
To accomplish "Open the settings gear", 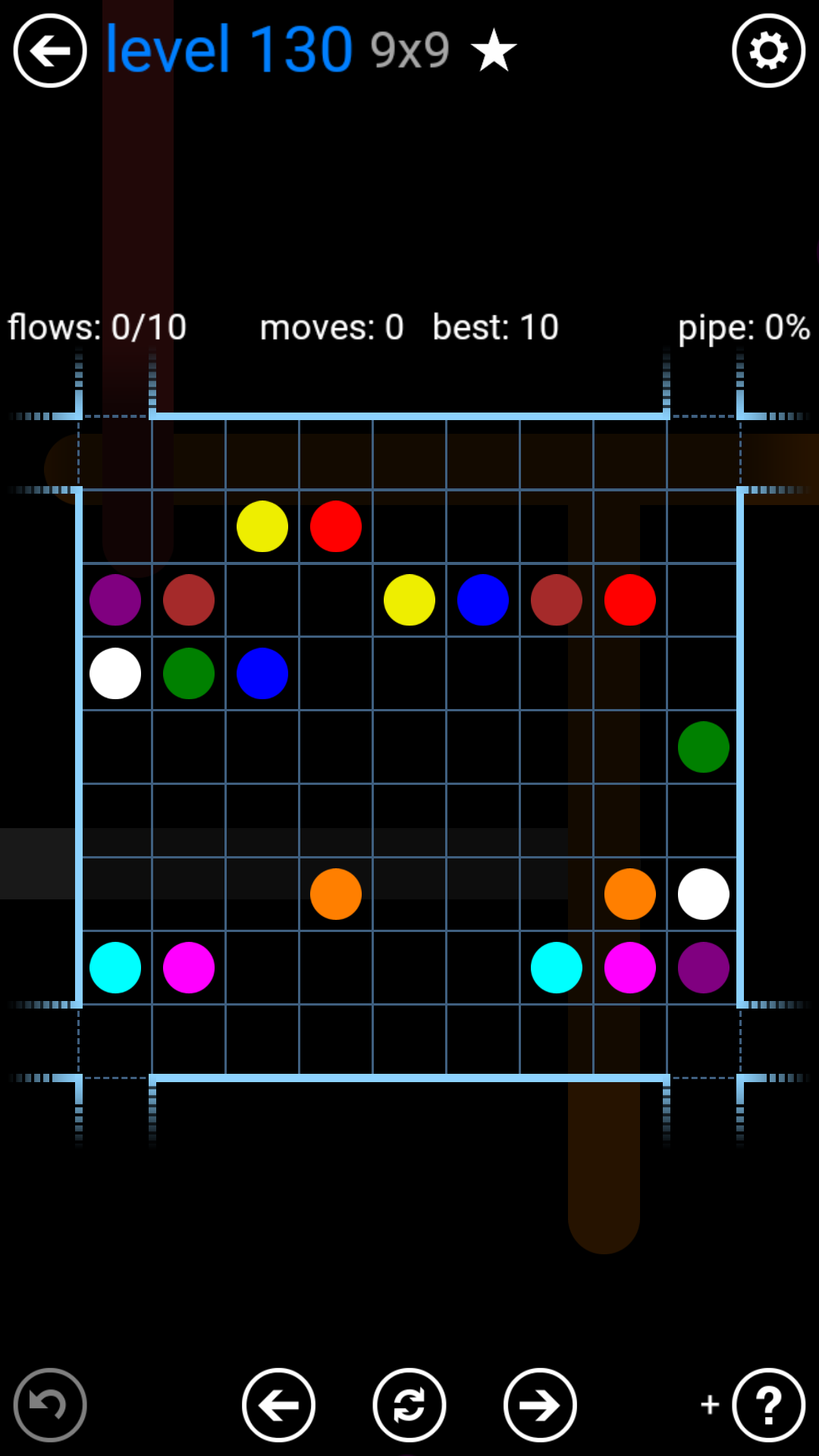I will [768, 51].
